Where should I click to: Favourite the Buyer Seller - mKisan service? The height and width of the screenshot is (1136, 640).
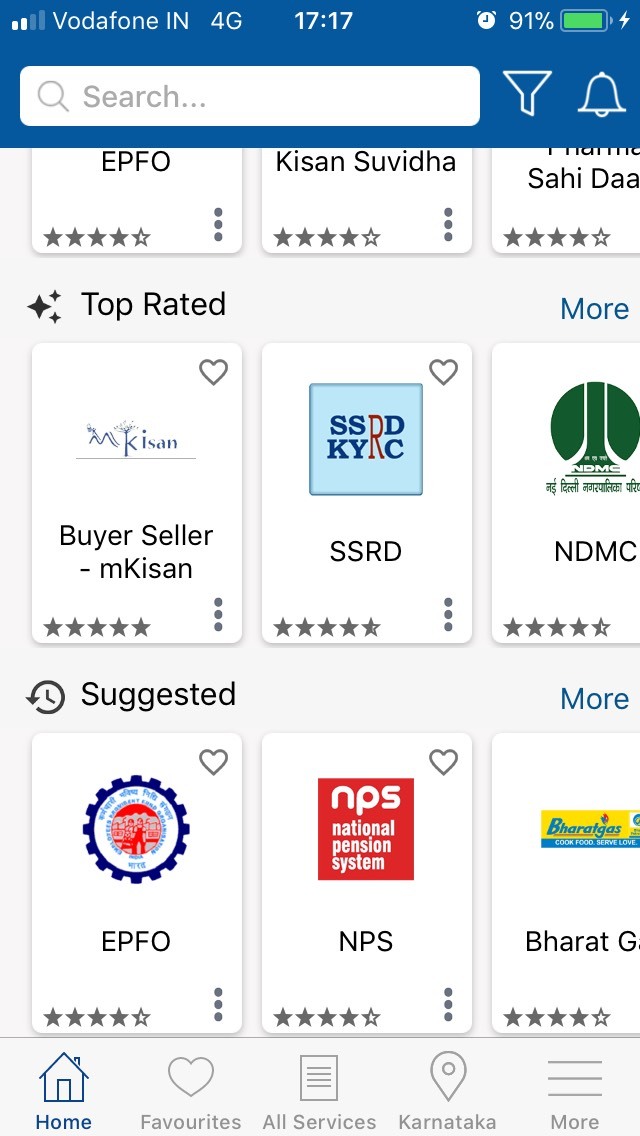click(x=213, y=372)
